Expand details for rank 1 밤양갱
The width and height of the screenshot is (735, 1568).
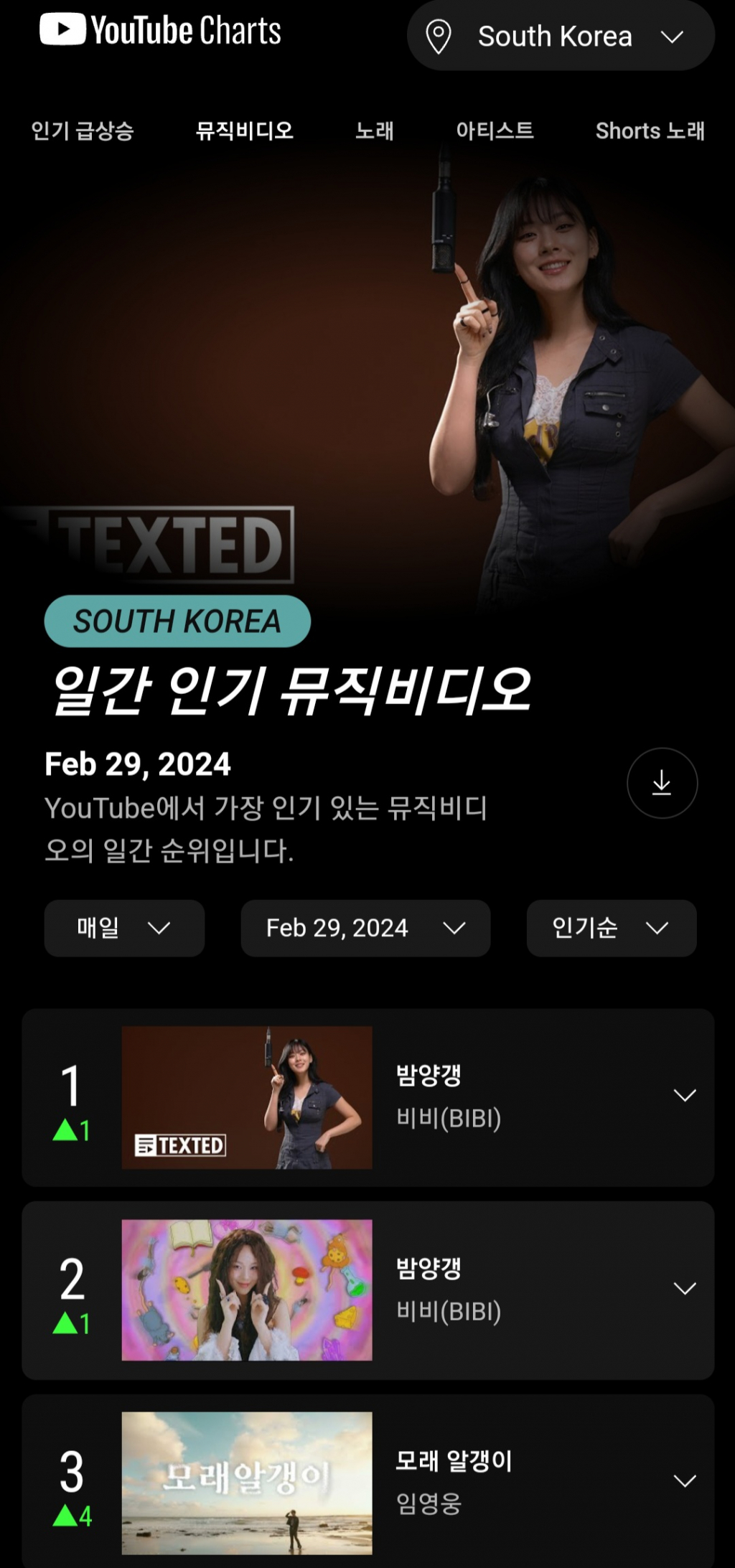pos(685,1095)
